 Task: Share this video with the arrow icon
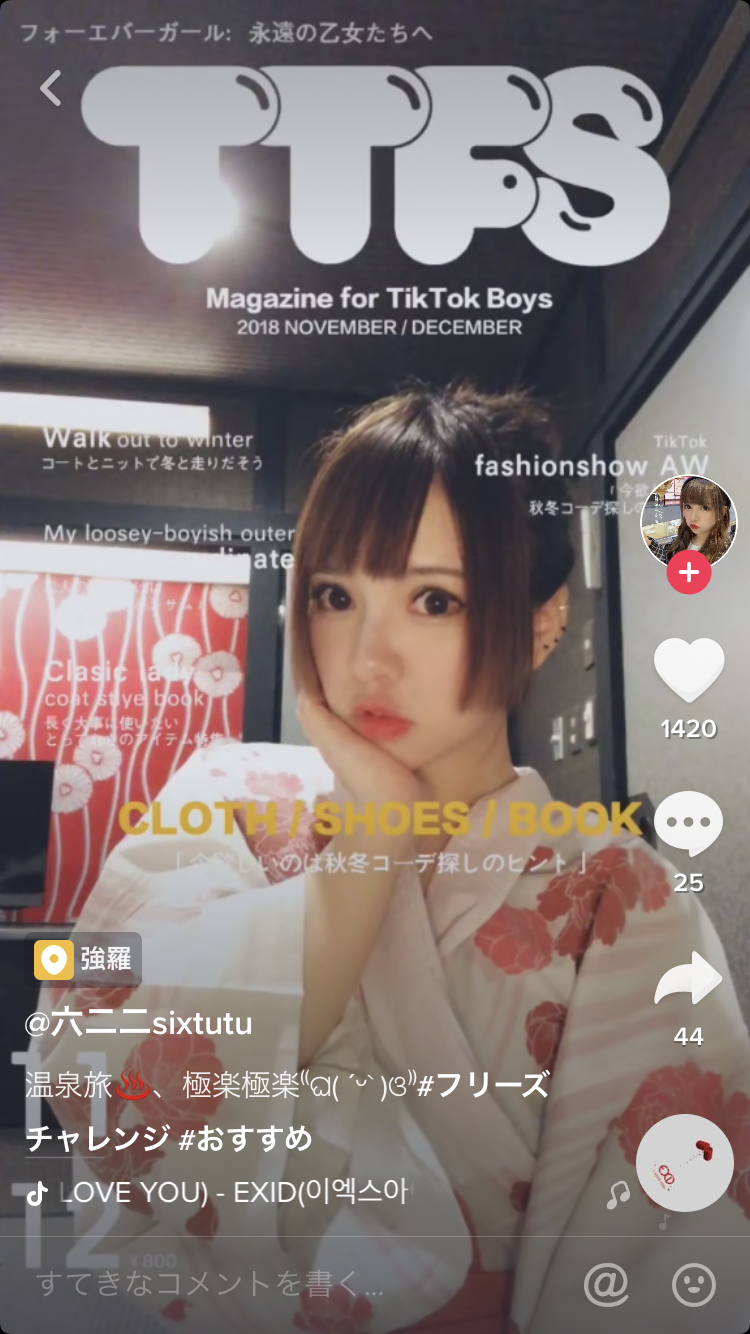[x=688, y=979]
